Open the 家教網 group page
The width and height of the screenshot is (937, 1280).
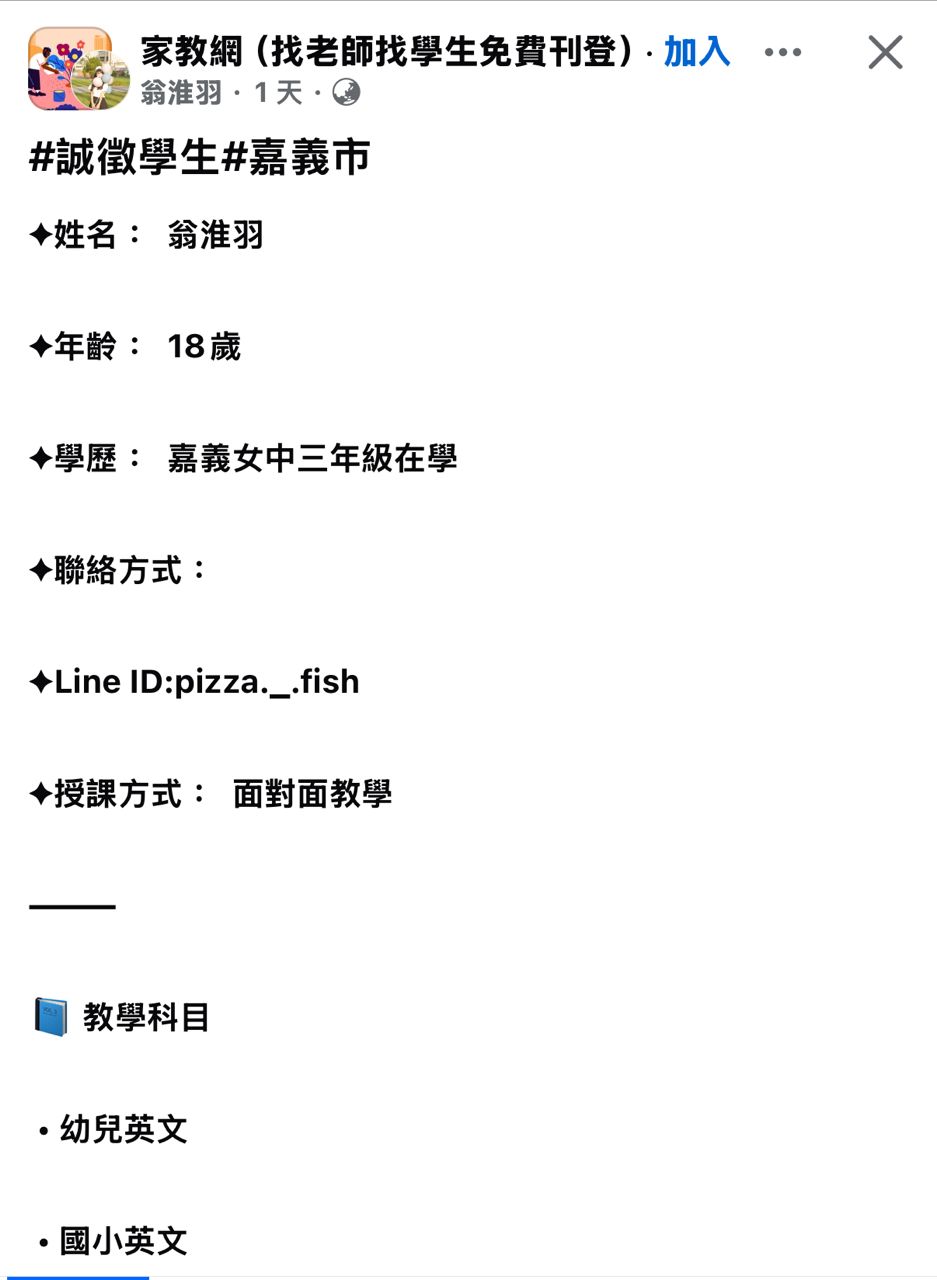coord(389,52)
